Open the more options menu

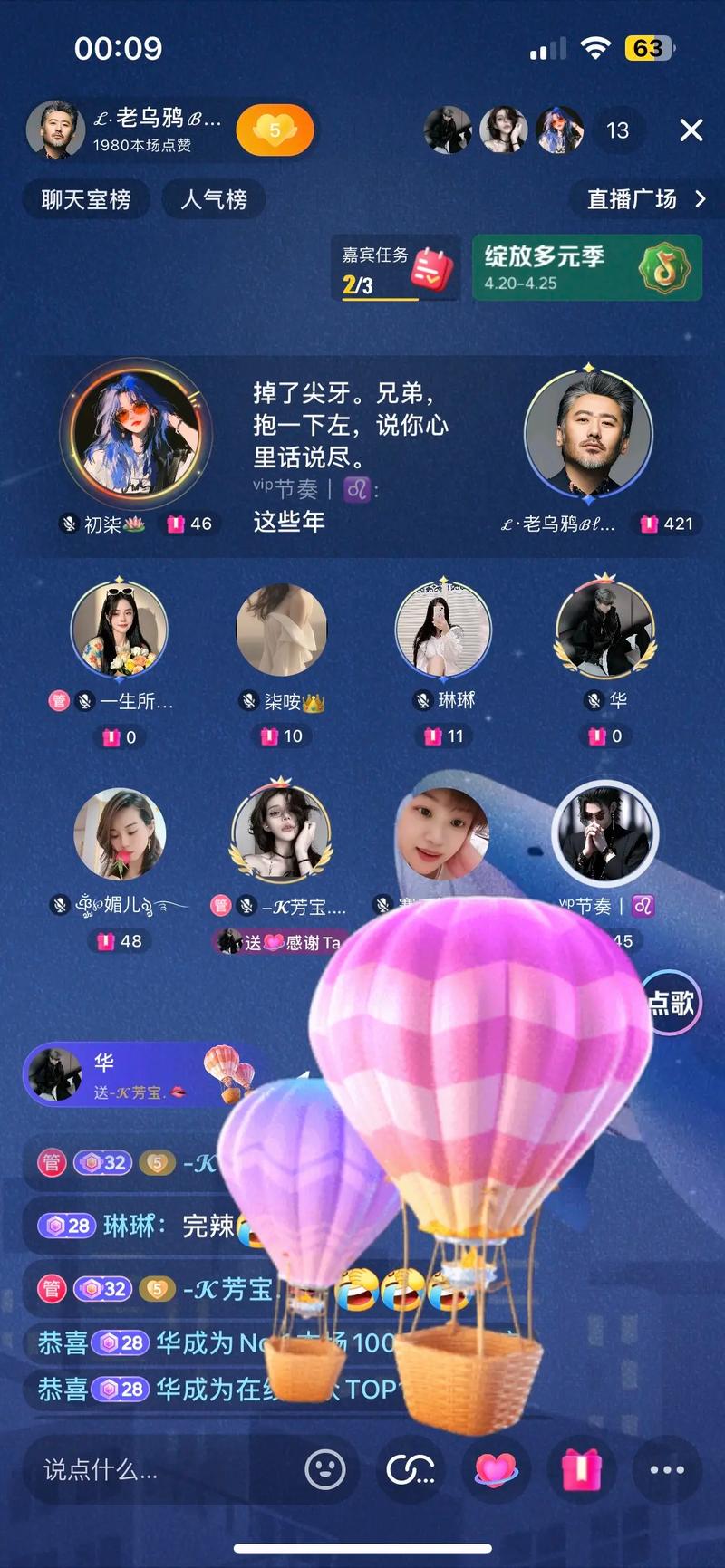click(667, 1469)
